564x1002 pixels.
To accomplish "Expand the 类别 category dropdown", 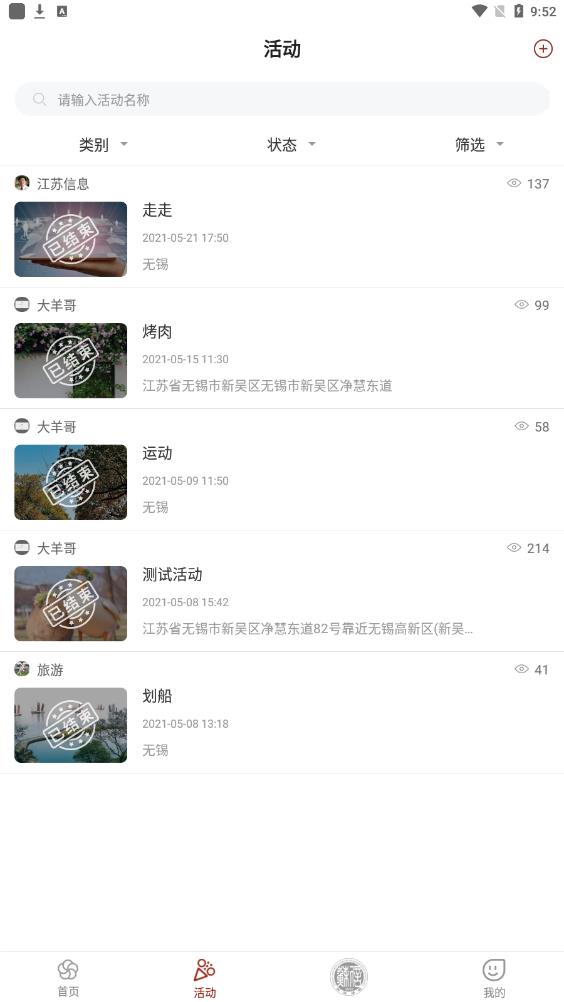I will 103,145.
